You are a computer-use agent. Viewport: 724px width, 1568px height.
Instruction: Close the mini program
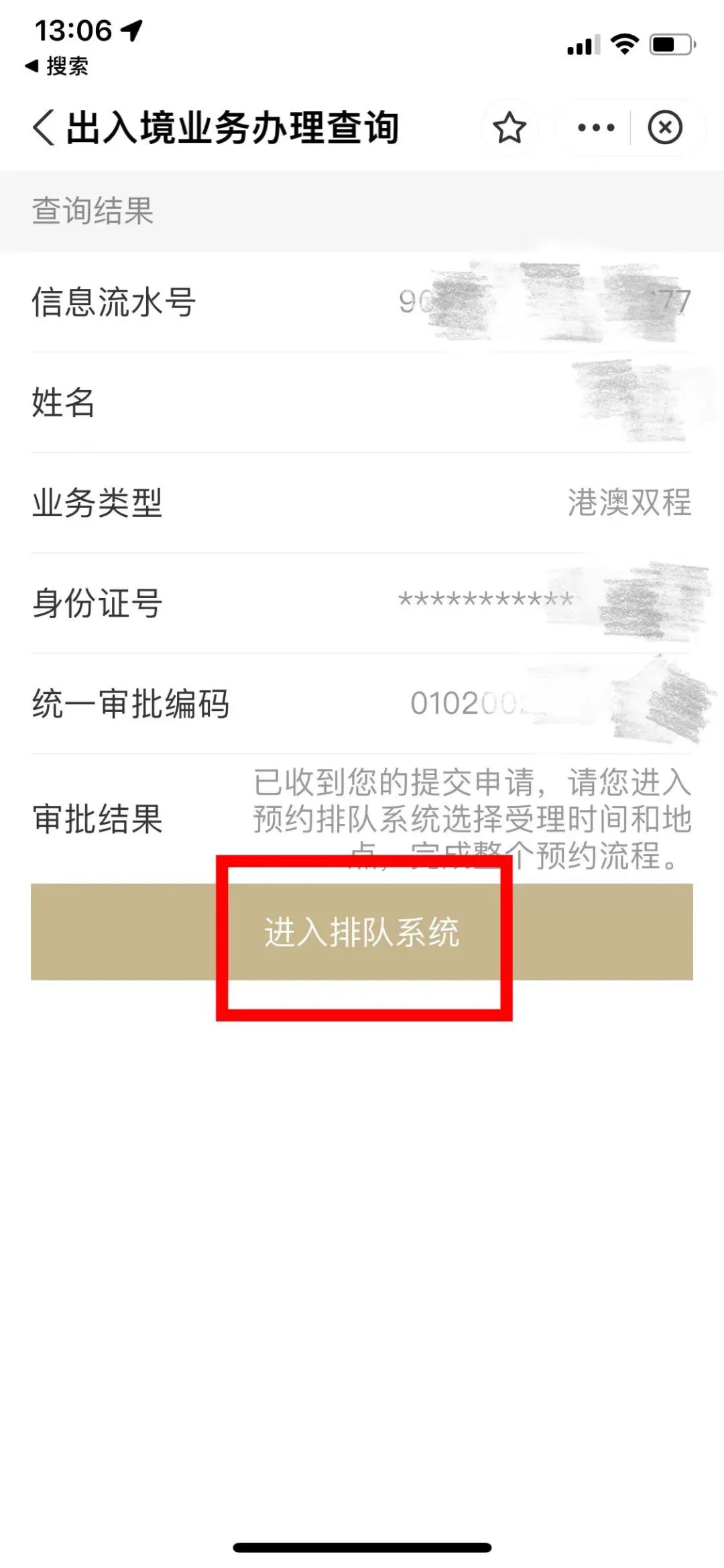665,127
